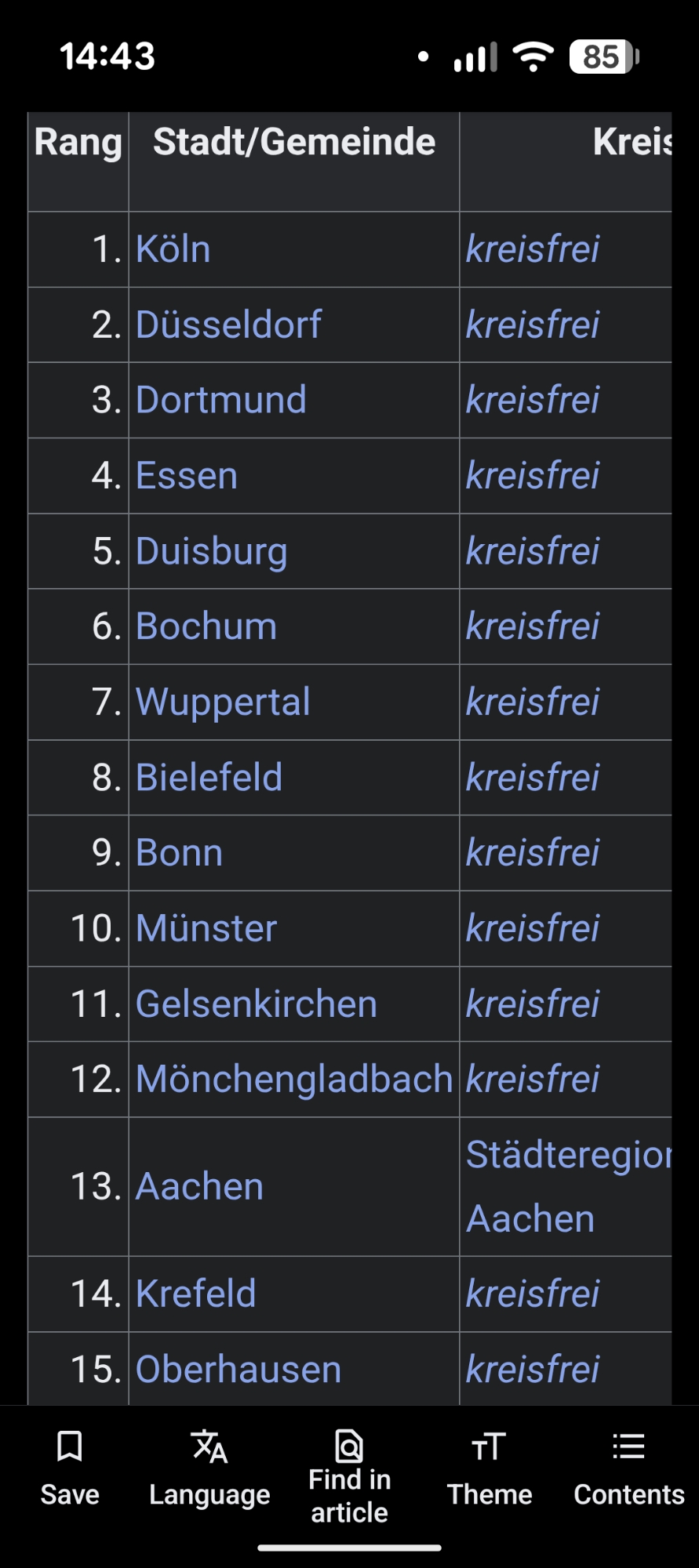Open the Wuppertal article
The height and width of the screenshot is (1568, 699).
pyautogui.click(x=223, y=702)
